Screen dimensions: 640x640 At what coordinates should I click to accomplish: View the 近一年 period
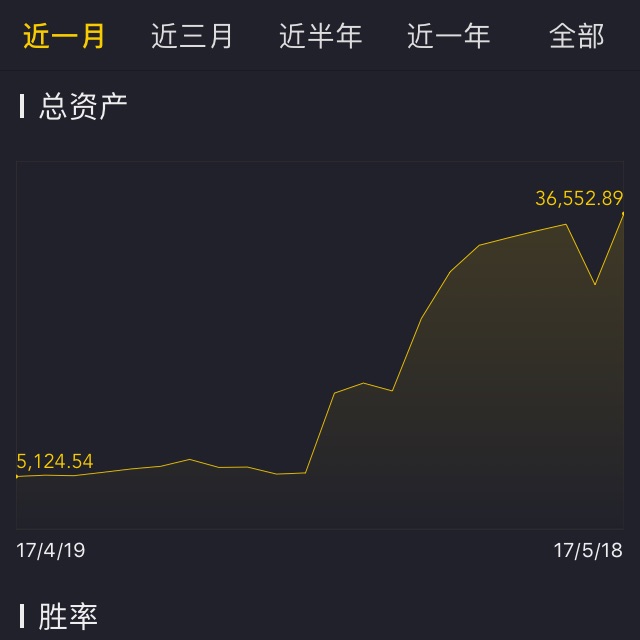pos(448,36)
